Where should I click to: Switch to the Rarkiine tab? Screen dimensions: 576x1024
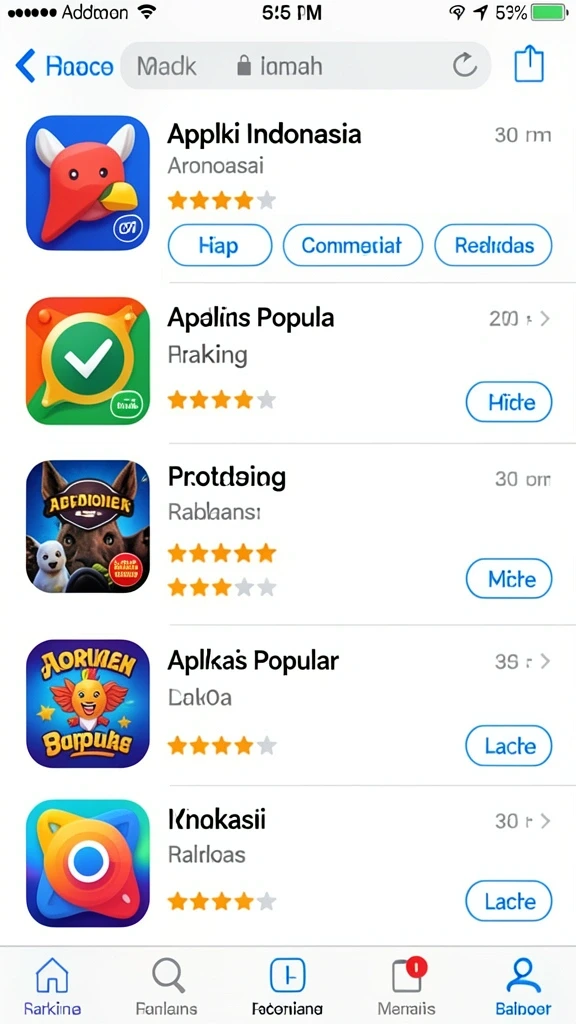52,986
